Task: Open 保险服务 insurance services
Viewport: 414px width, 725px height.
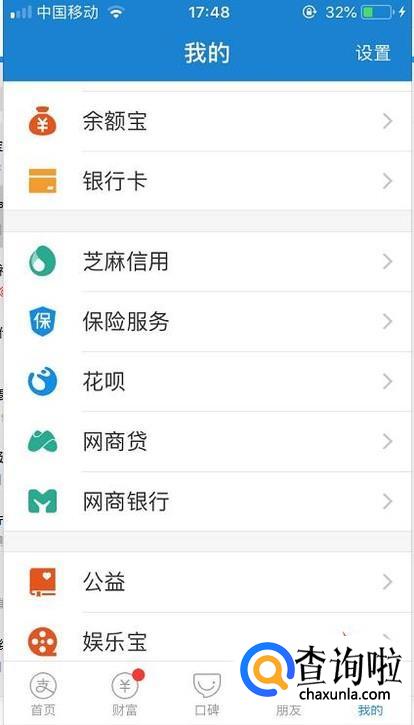Action: [x=207, y=321]
